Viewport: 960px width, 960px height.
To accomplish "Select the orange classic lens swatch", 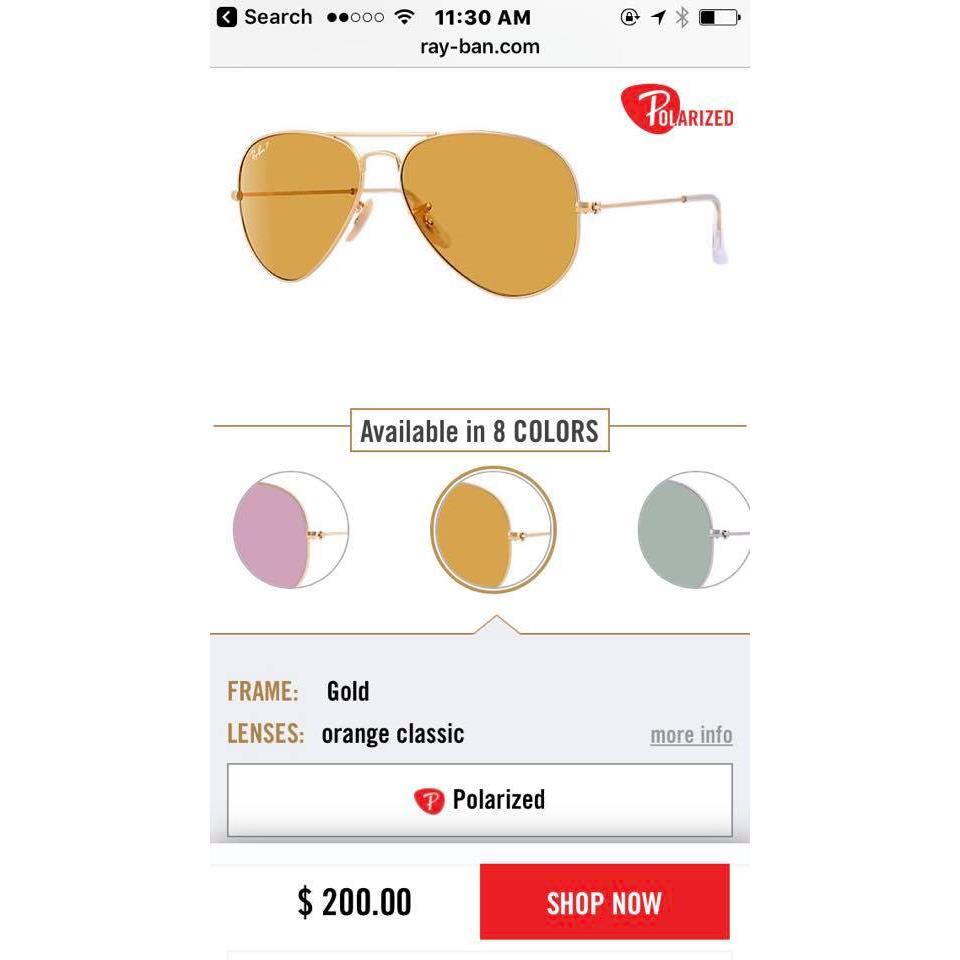I will point(493,530).
